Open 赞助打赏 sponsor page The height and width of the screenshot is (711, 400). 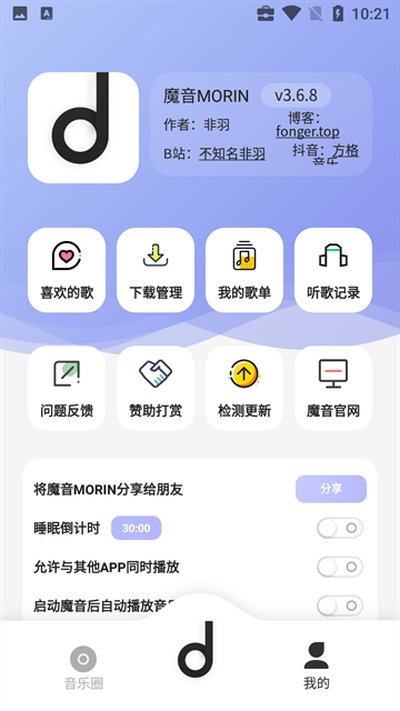(156, 388)
